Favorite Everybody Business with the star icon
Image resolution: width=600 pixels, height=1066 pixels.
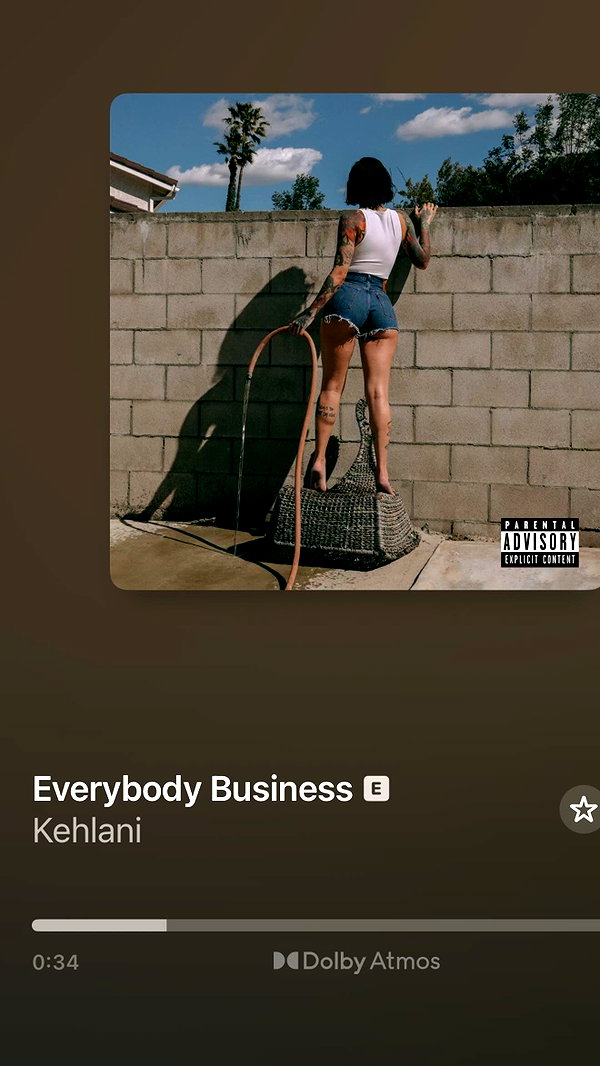click(582, 809)
